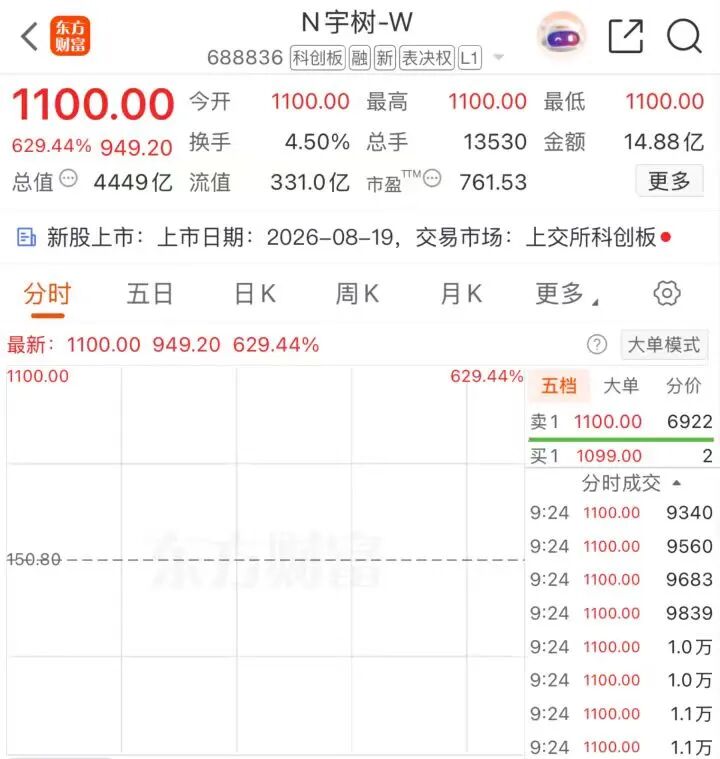Switch to the 月K chart tab
Image resolution: width=720 pixels, height=759 pixels.
461,294
